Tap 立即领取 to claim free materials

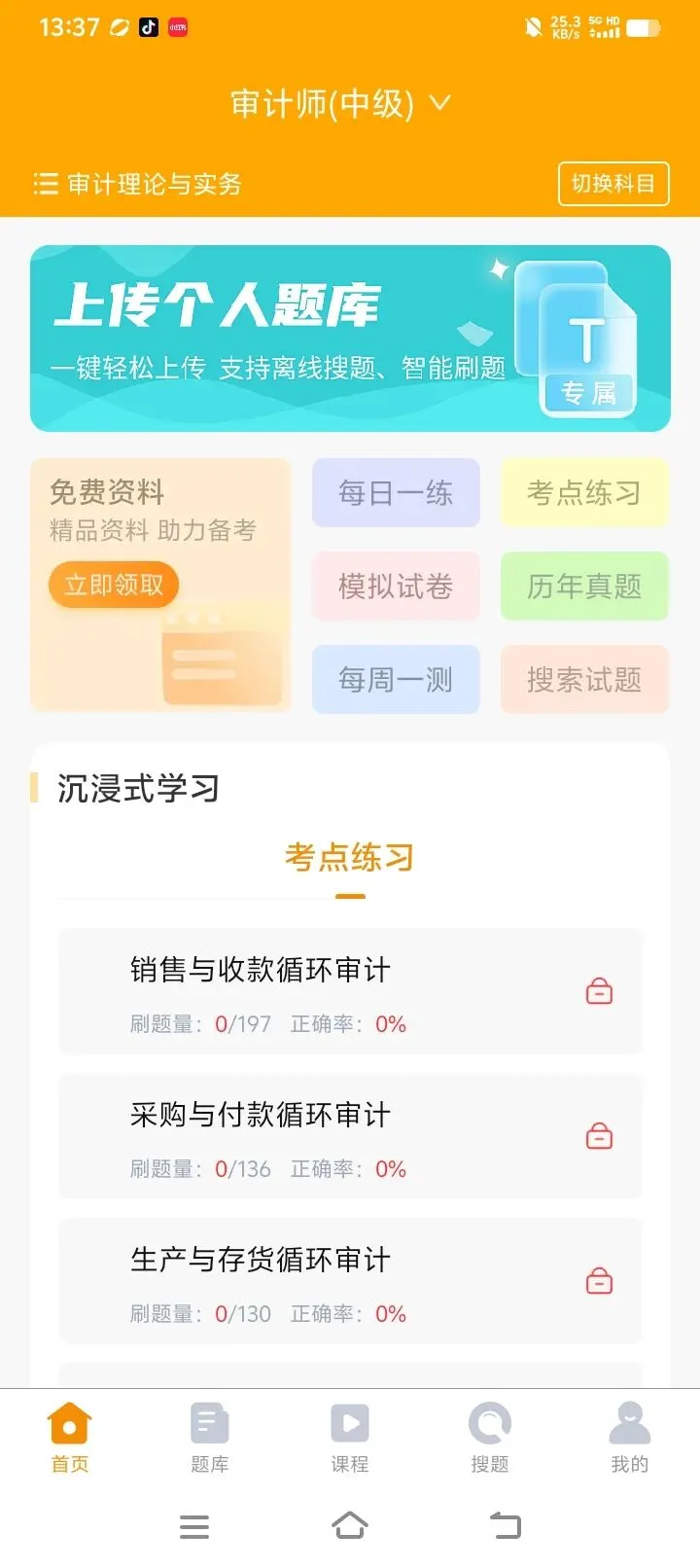pyautogui.click(x=114, y=585)
